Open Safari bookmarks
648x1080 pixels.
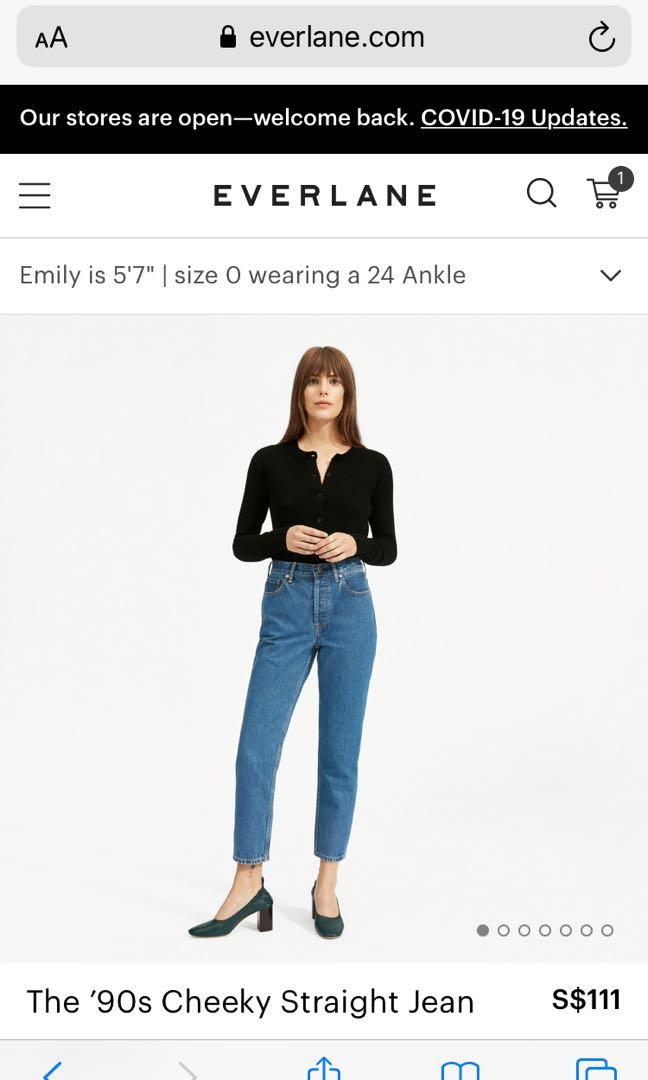pos(459,1069)
